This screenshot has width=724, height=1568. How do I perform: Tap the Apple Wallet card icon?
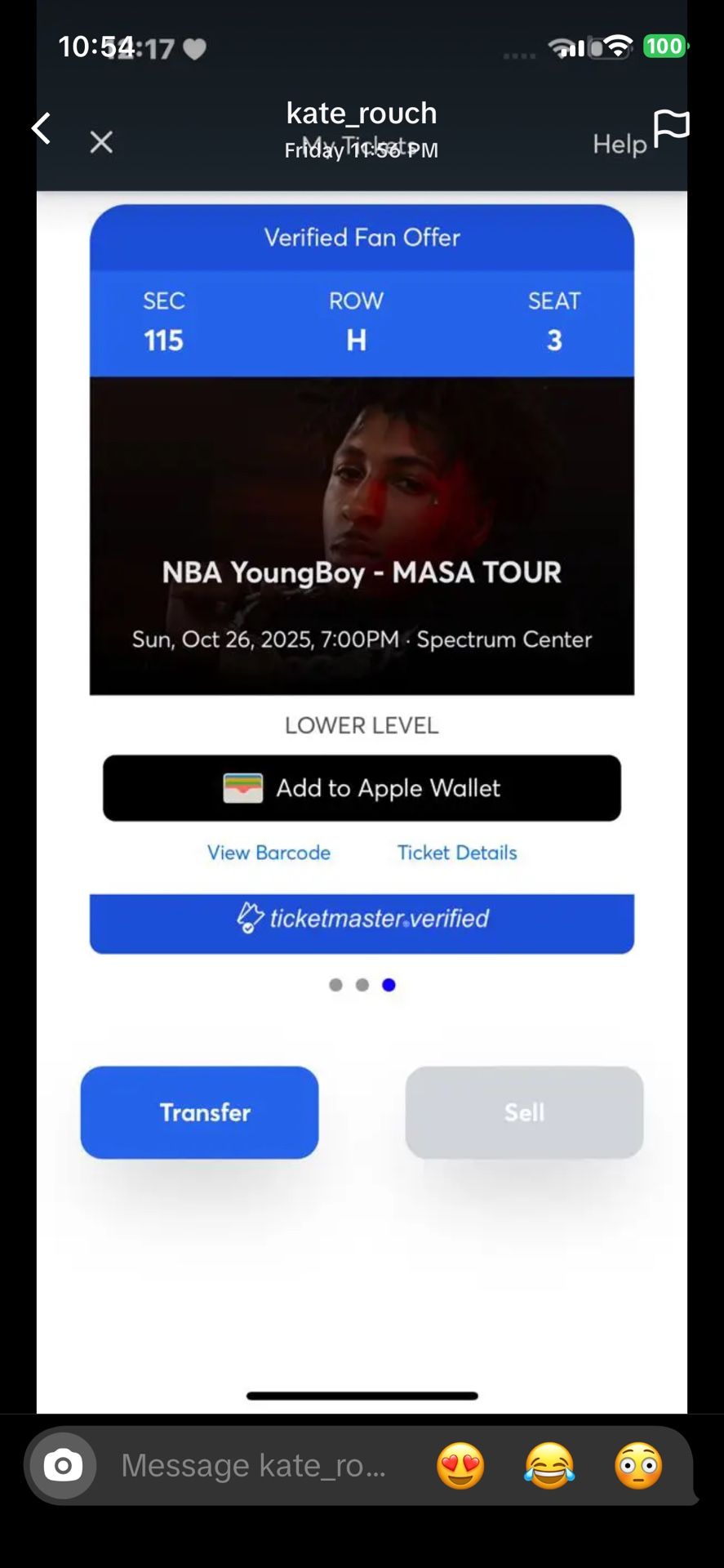click(x=242, y=787)
